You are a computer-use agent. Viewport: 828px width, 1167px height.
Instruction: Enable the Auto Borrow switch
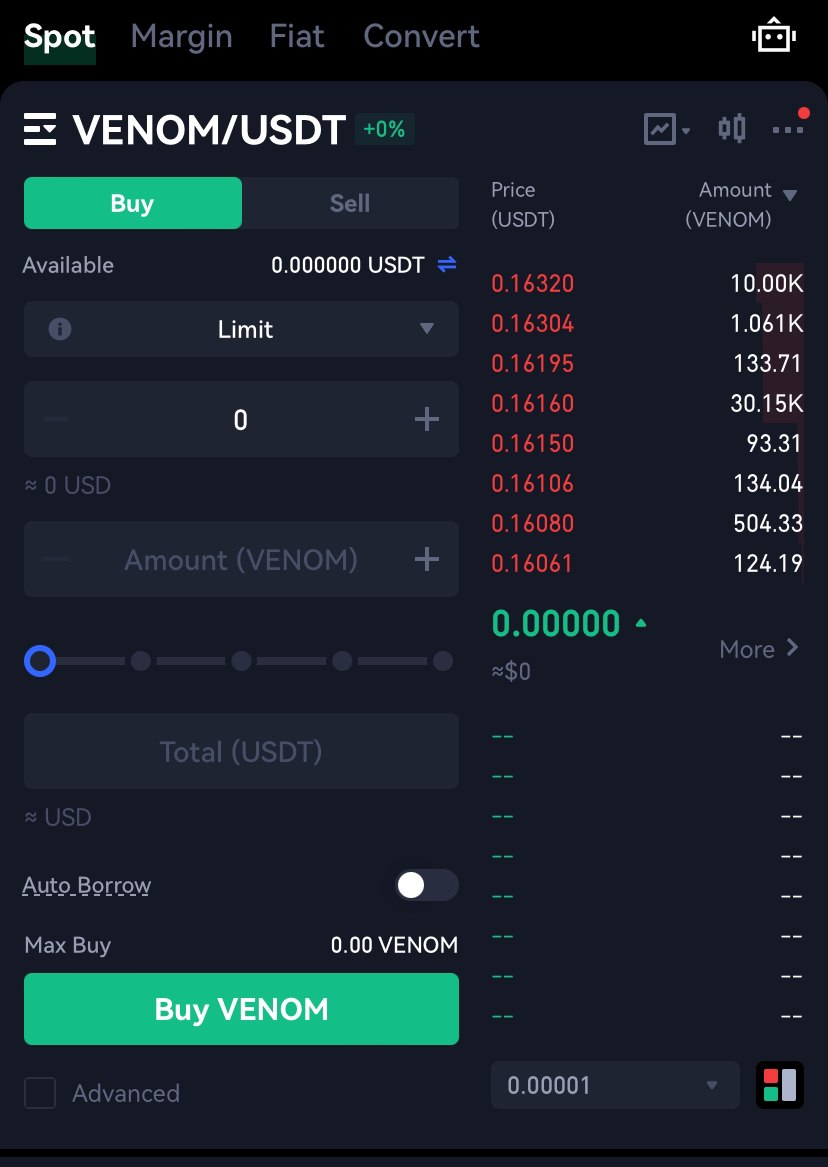pos(426,885)
